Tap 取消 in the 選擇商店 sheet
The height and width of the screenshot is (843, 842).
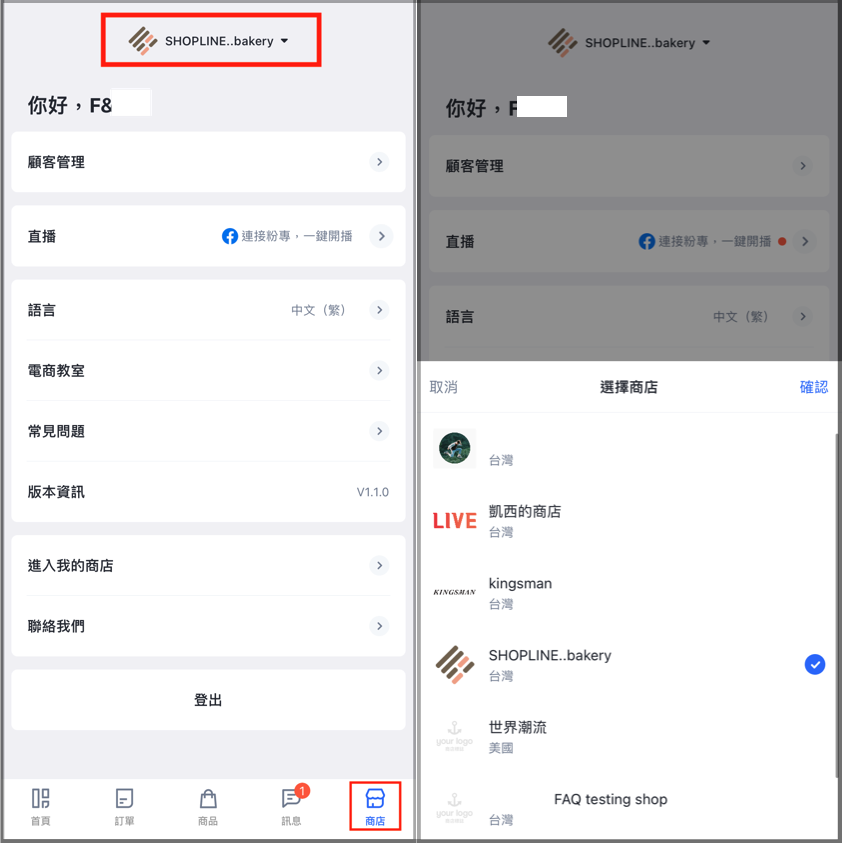443,387
